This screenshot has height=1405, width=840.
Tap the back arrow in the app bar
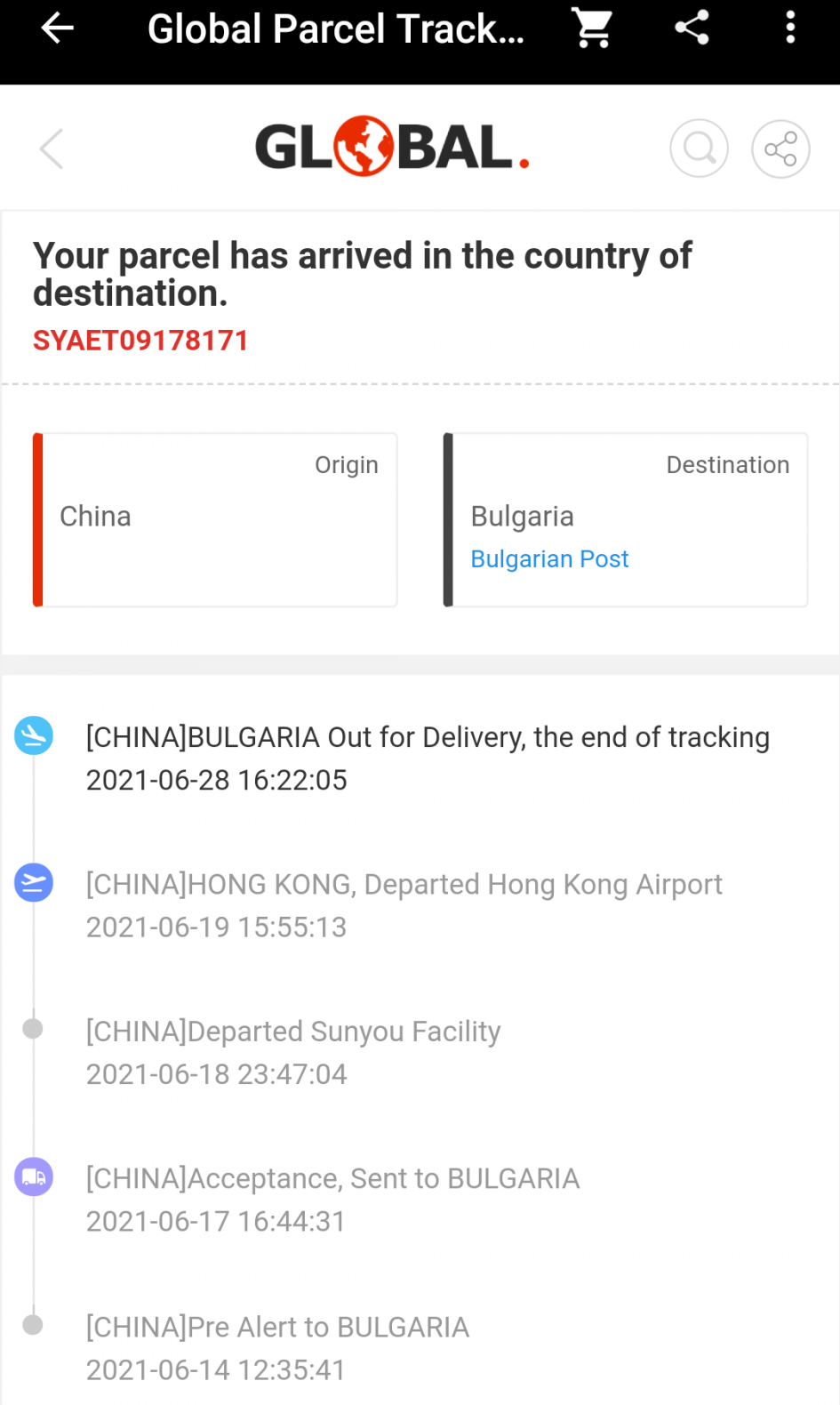tap(58, 28)
